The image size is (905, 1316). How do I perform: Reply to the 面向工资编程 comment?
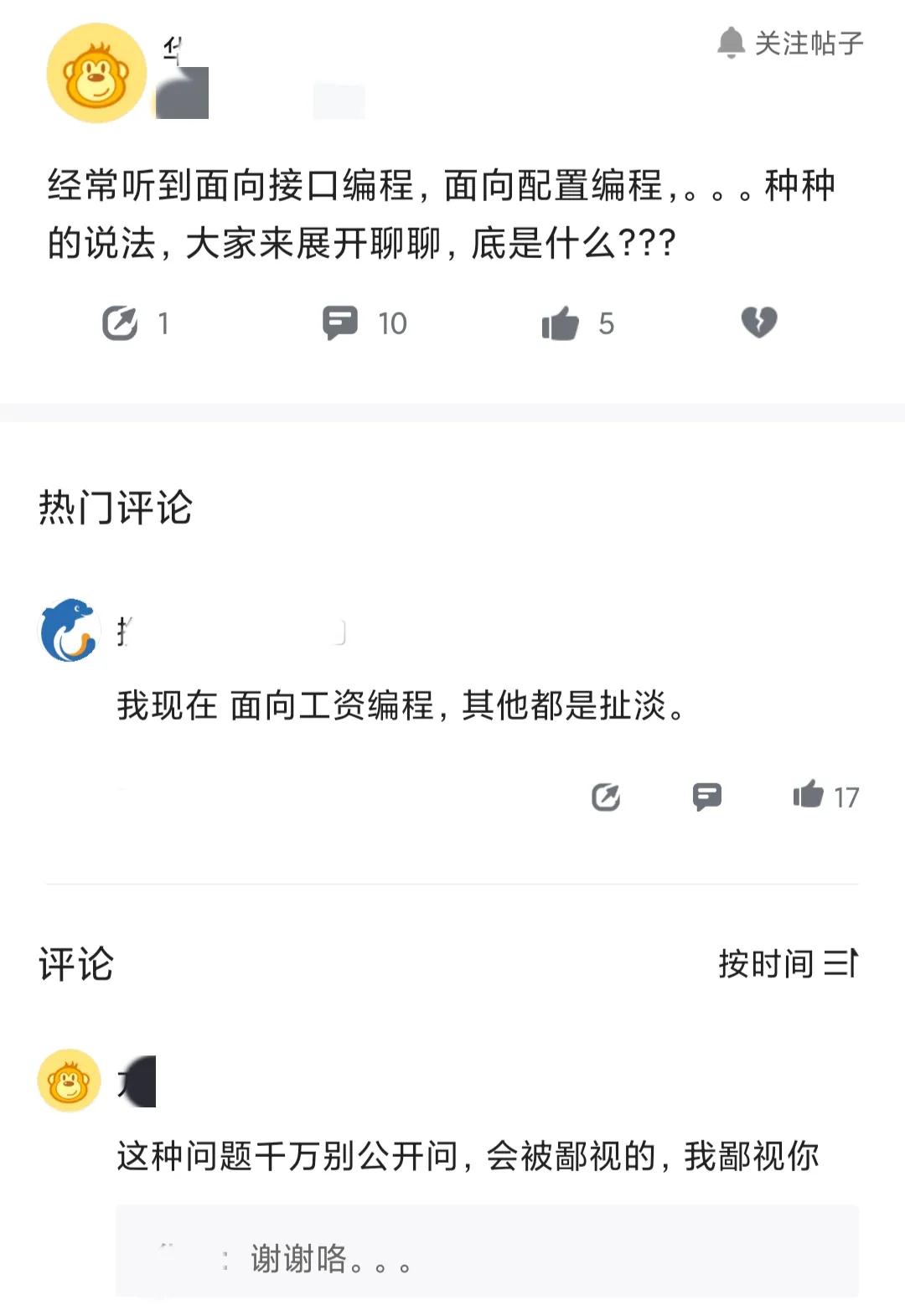click(707, 797)
